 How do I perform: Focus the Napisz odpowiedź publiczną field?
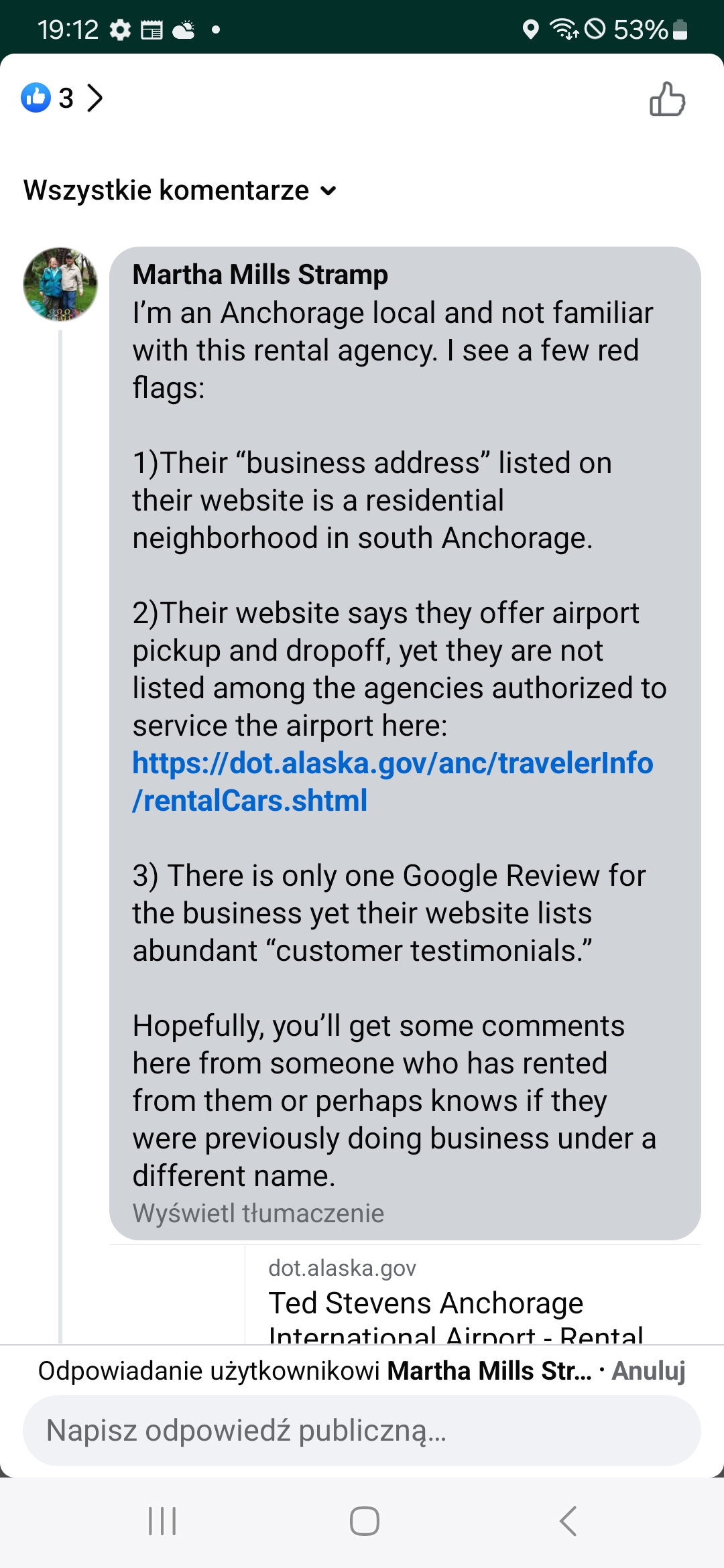(362, 1431)
